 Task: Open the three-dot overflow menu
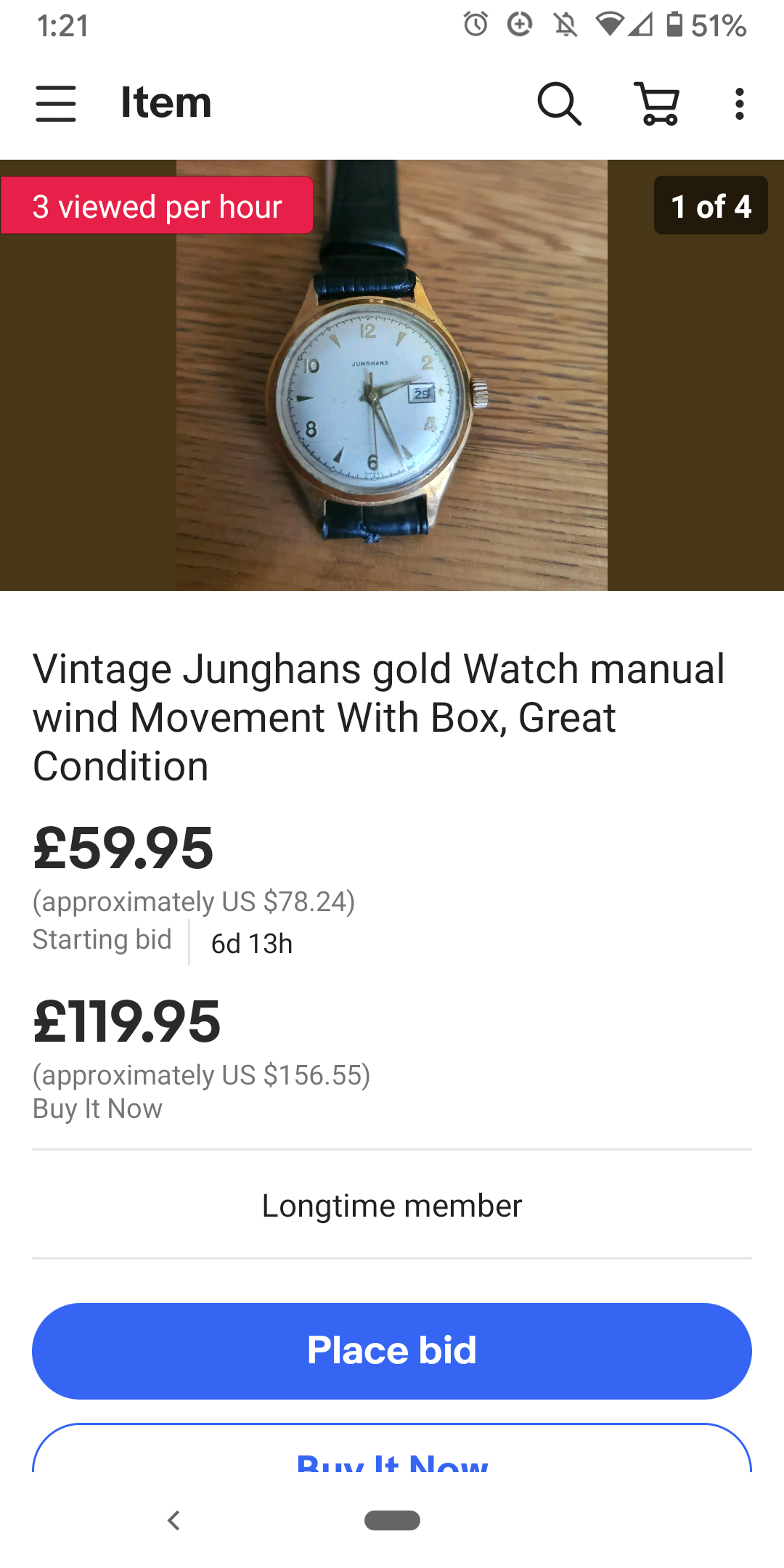739,104
